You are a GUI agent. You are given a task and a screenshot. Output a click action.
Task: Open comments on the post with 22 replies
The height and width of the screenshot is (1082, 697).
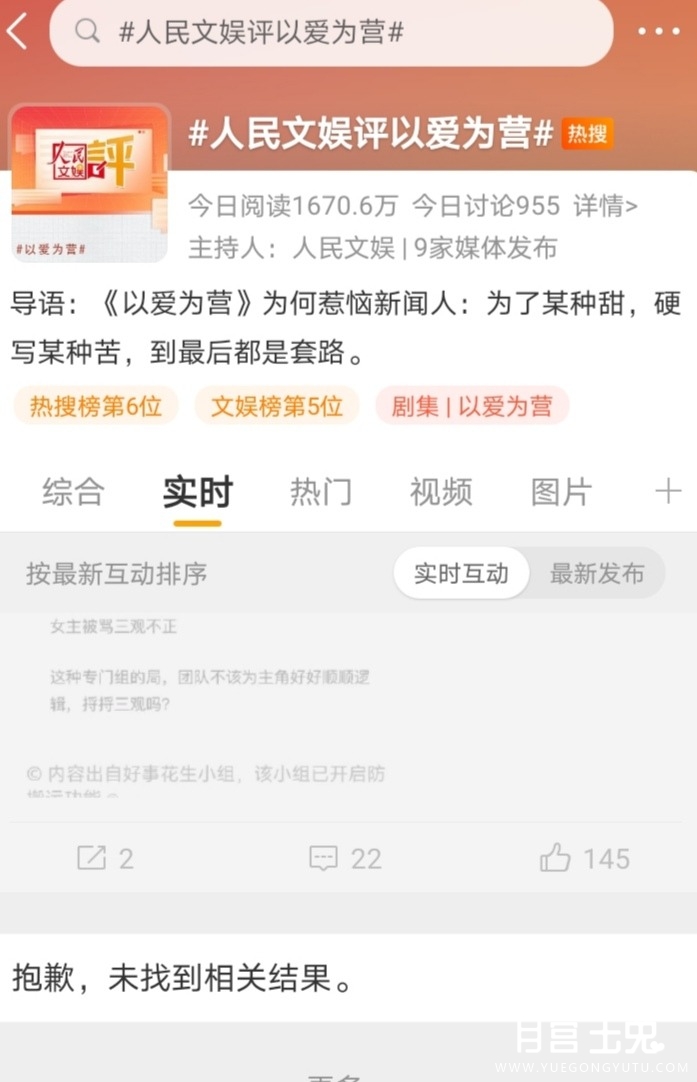(345, 858)
